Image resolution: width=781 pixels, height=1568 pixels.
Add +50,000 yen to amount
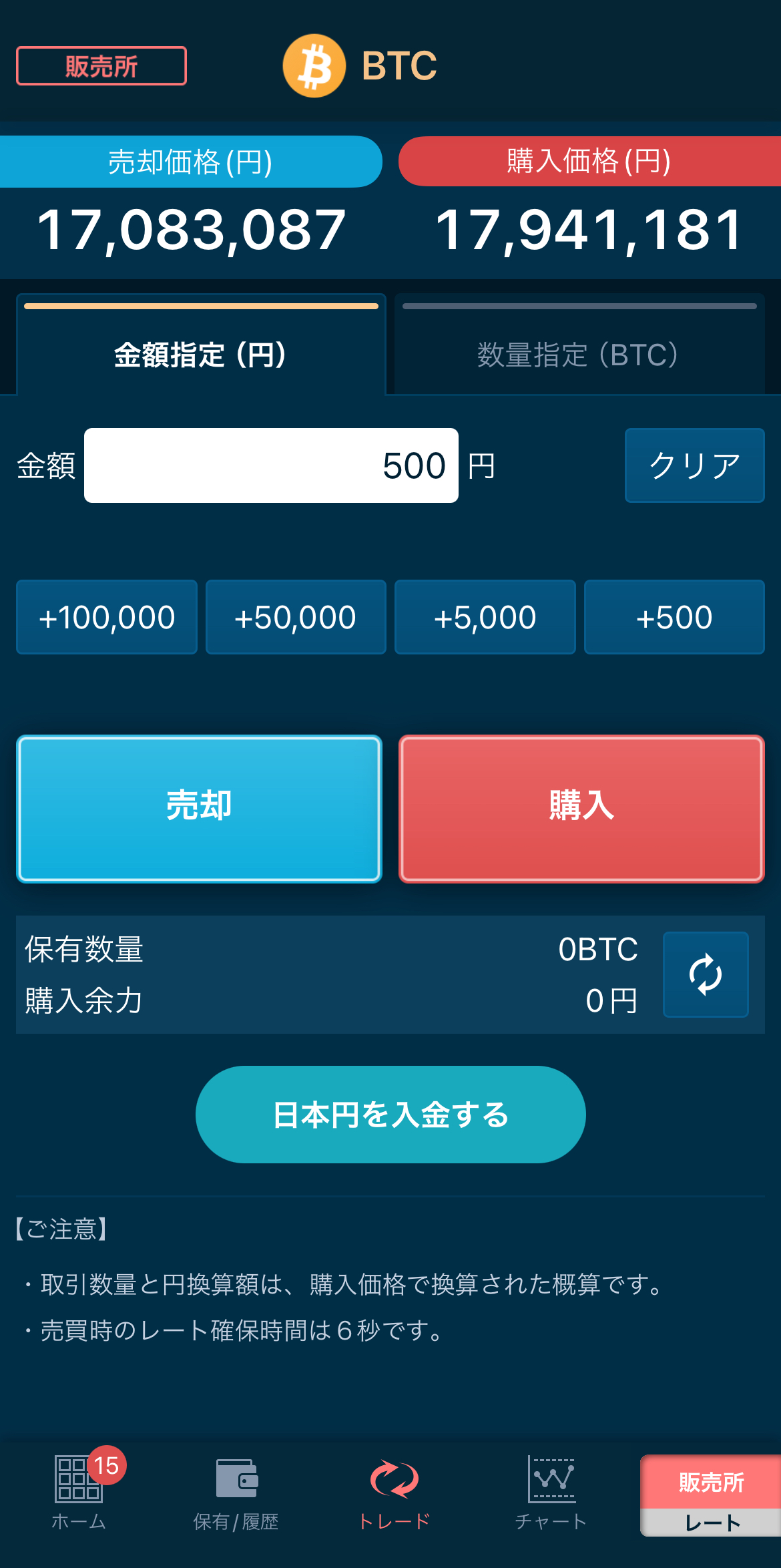tap(296, 617)
